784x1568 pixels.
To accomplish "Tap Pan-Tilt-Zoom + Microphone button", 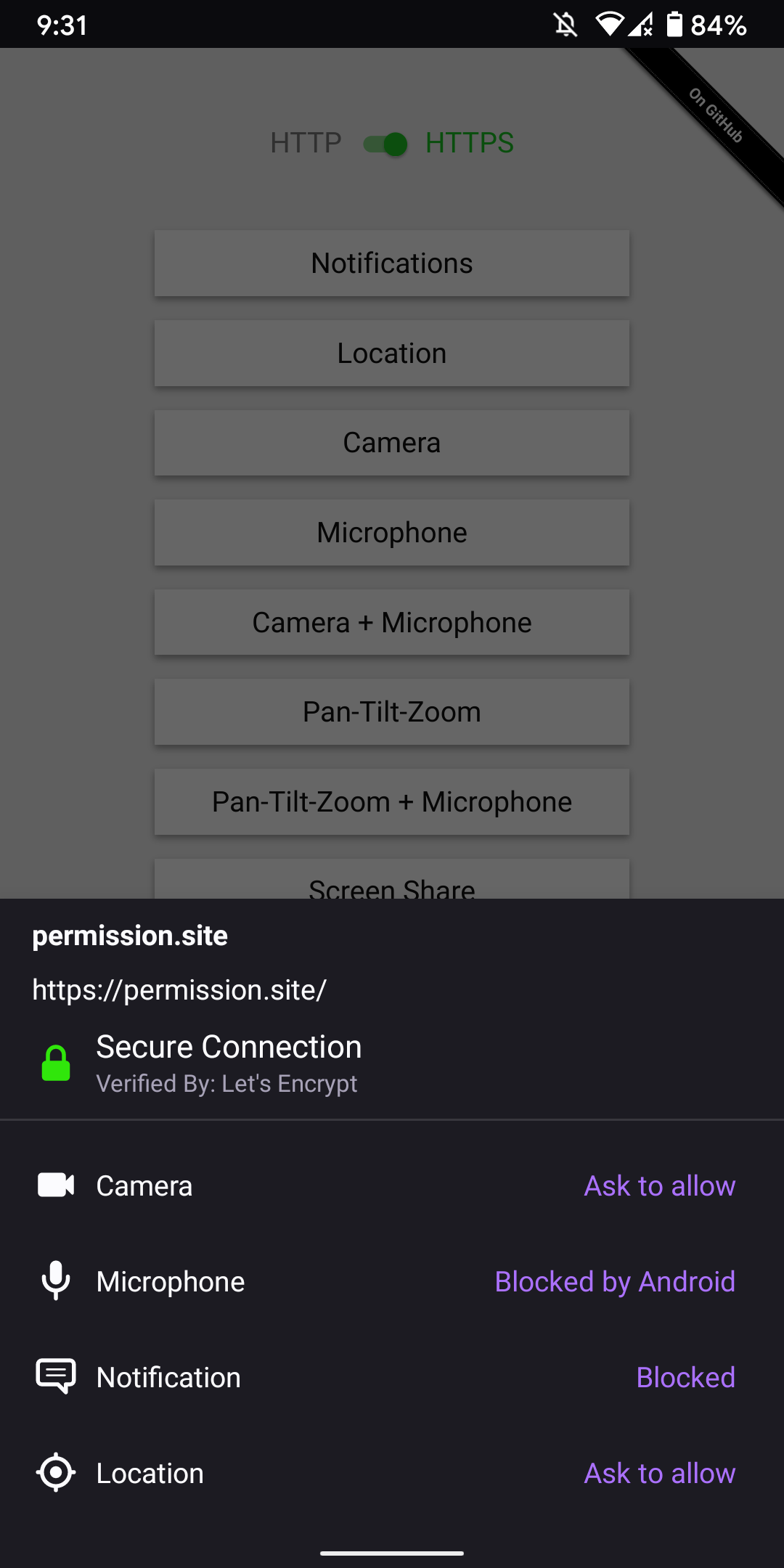I will 392,802.
